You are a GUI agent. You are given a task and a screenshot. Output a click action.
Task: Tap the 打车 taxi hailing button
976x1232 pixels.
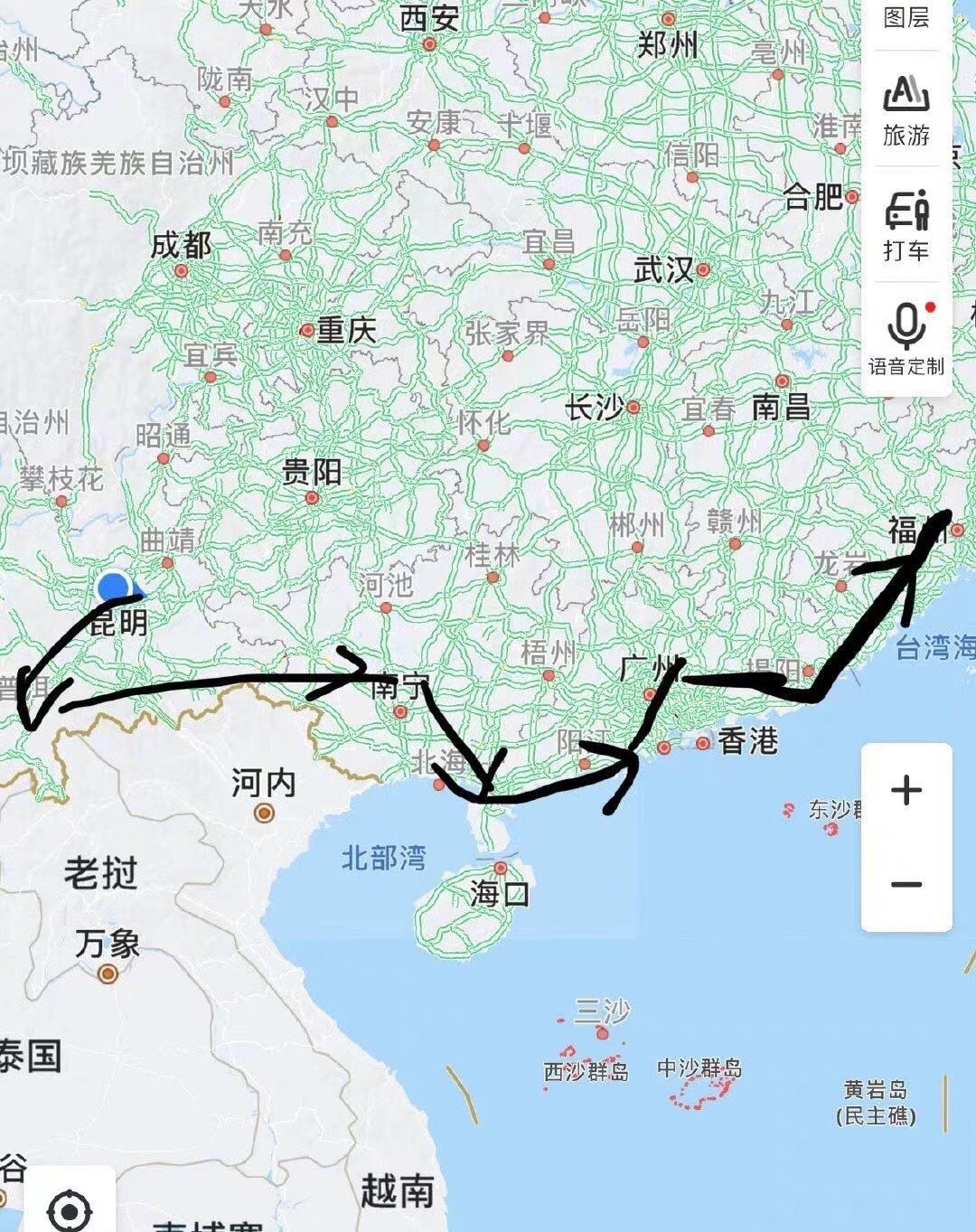coord(906,224)
